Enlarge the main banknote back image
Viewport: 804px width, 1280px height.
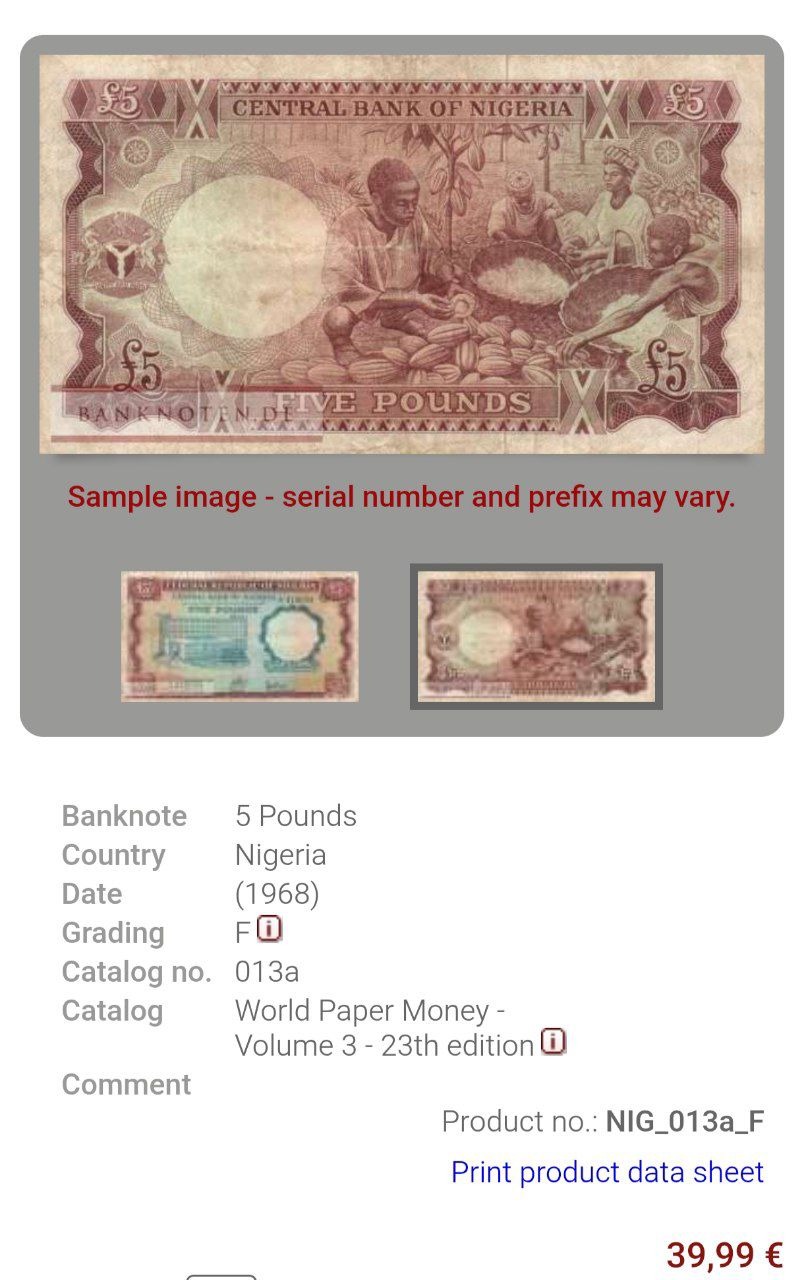tap(402, 254)
